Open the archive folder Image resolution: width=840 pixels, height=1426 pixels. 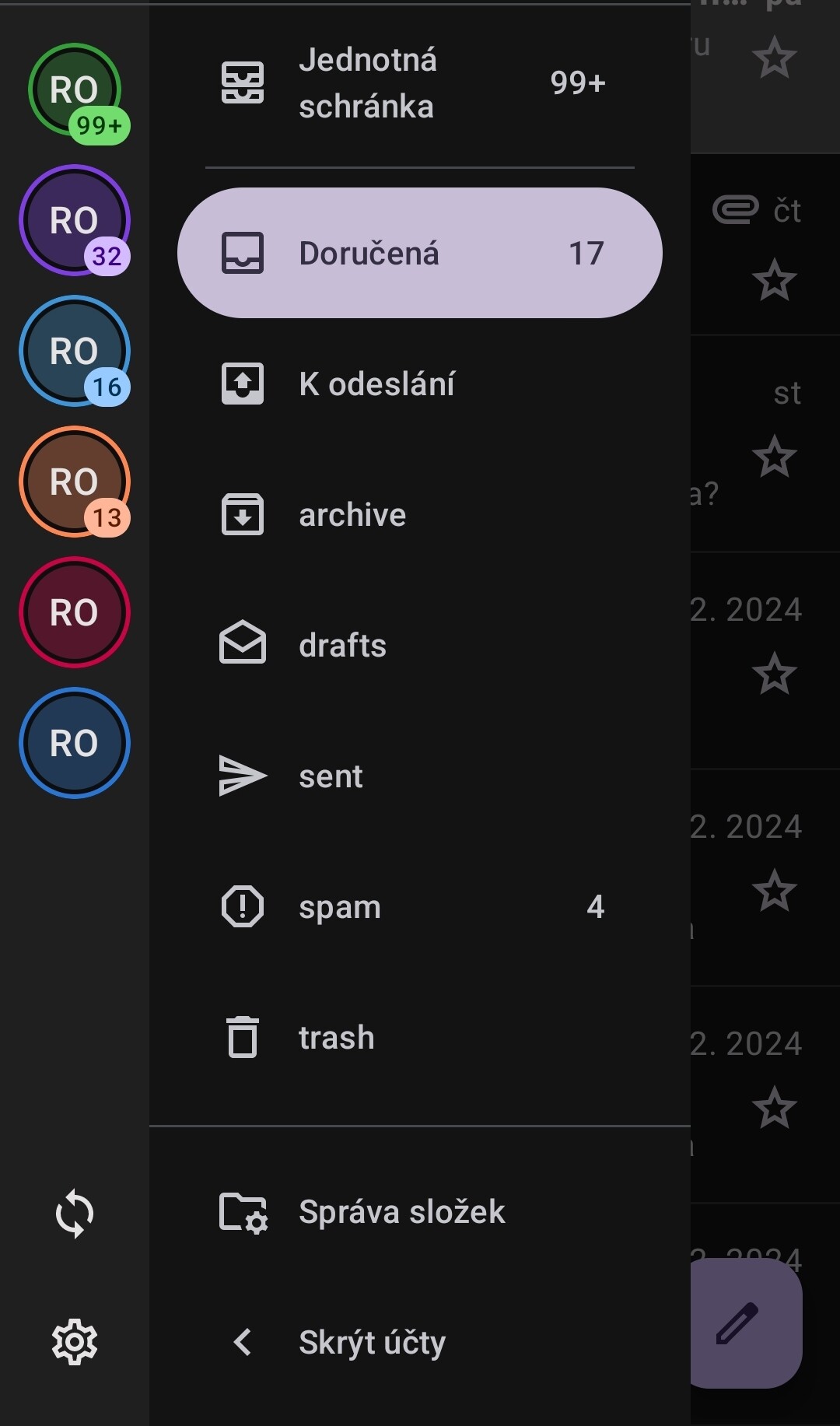coord(420,514)
